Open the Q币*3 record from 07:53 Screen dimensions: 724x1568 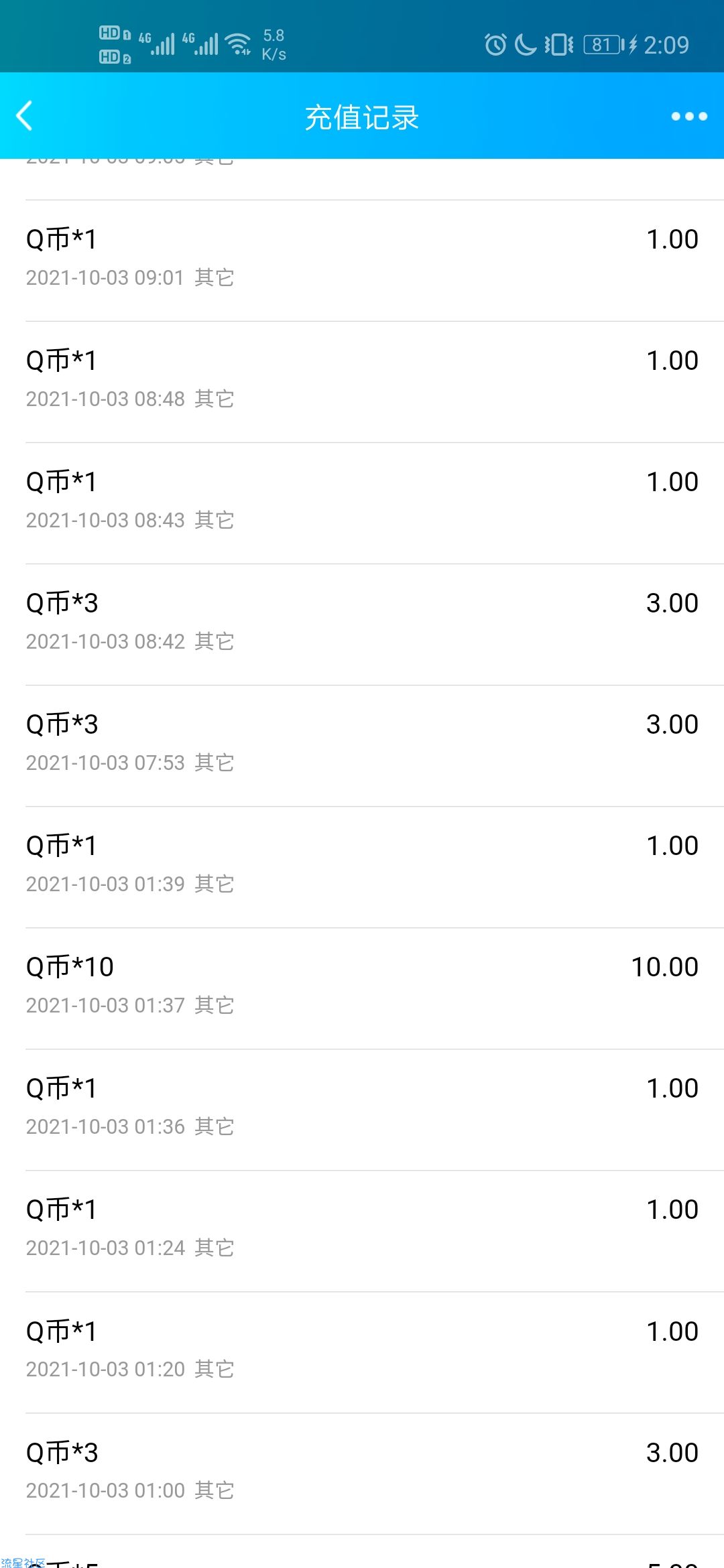click(x=362, y=746)
